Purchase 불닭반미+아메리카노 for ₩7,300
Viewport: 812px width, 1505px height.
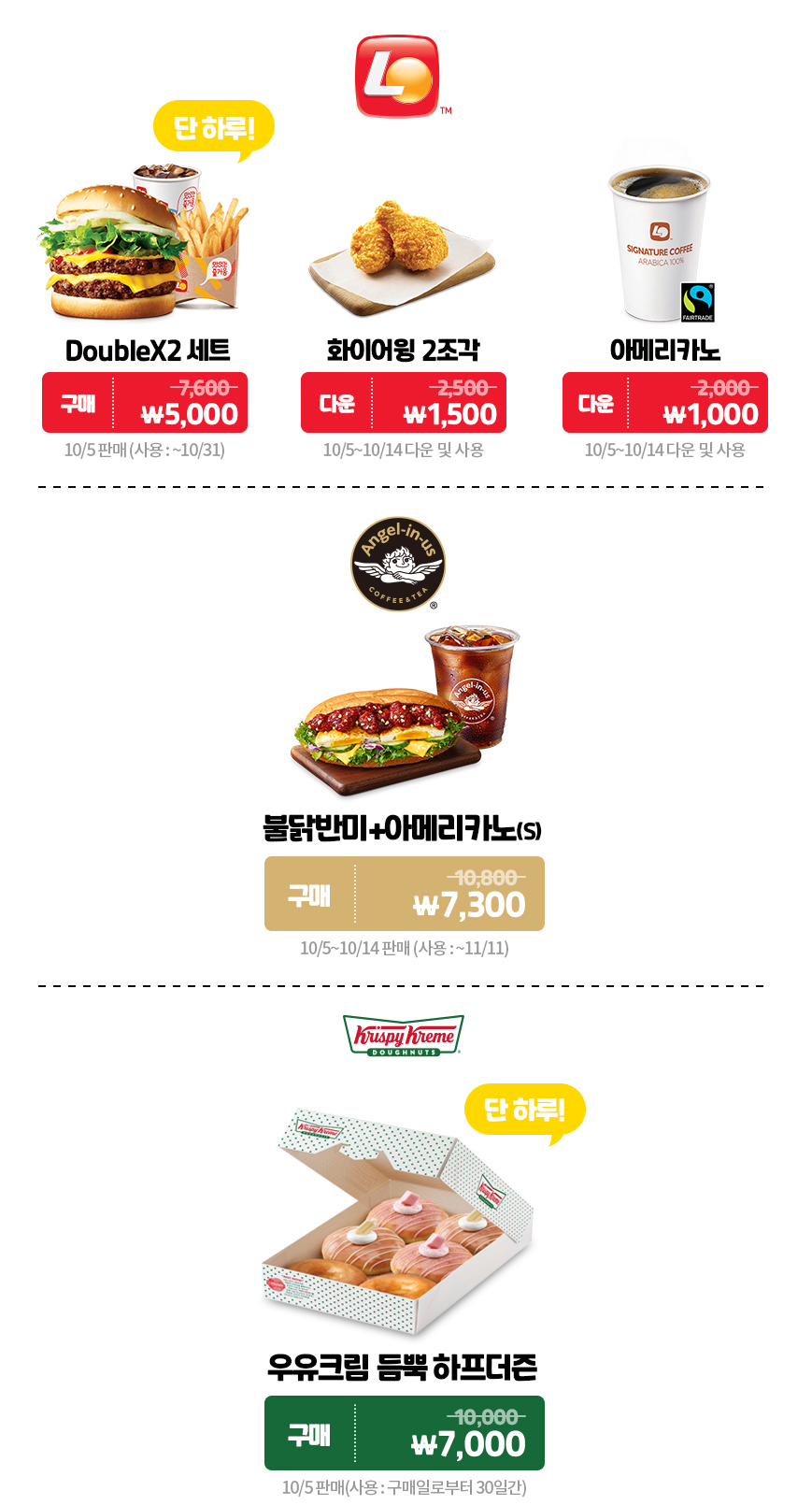[405, 894]
